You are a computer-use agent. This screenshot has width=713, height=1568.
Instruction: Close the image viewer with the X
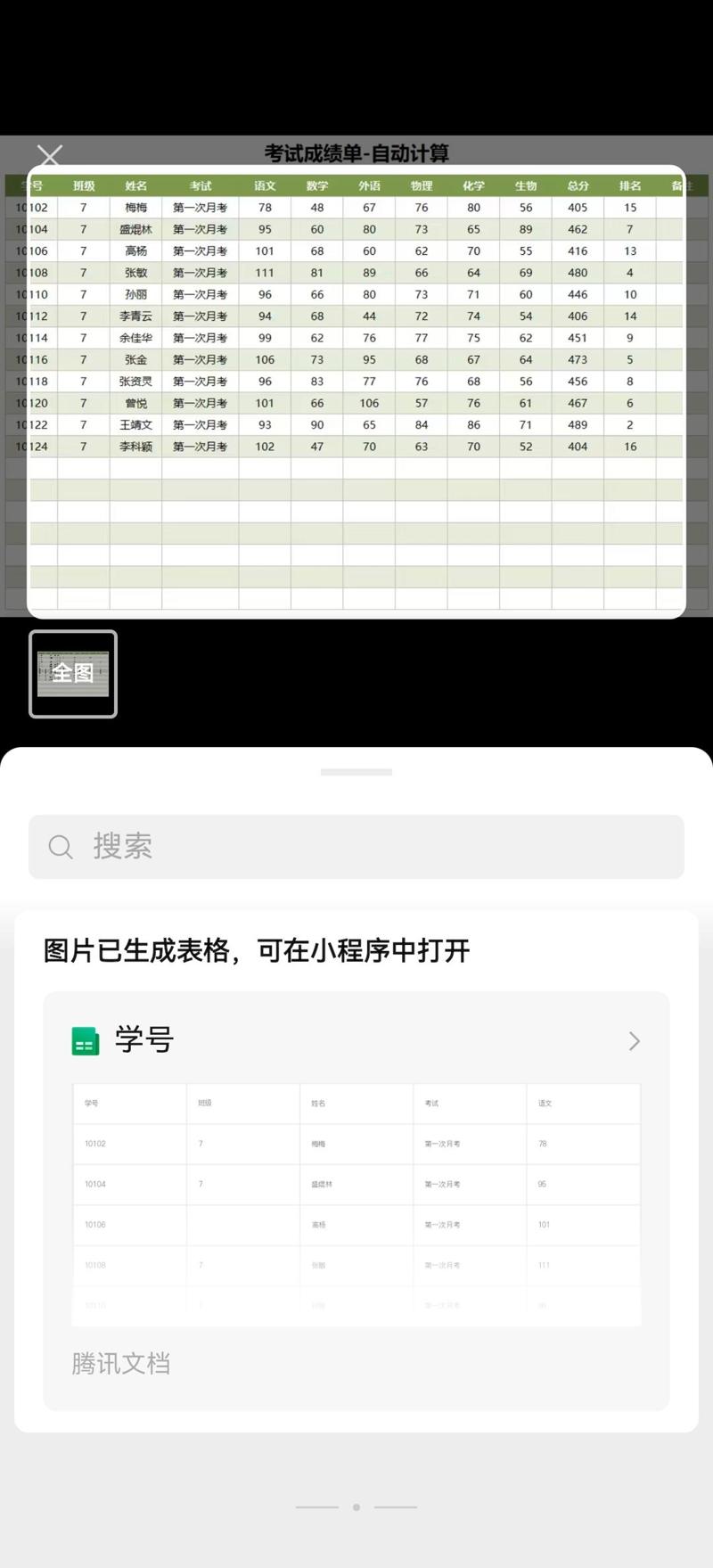click(50, 156)
